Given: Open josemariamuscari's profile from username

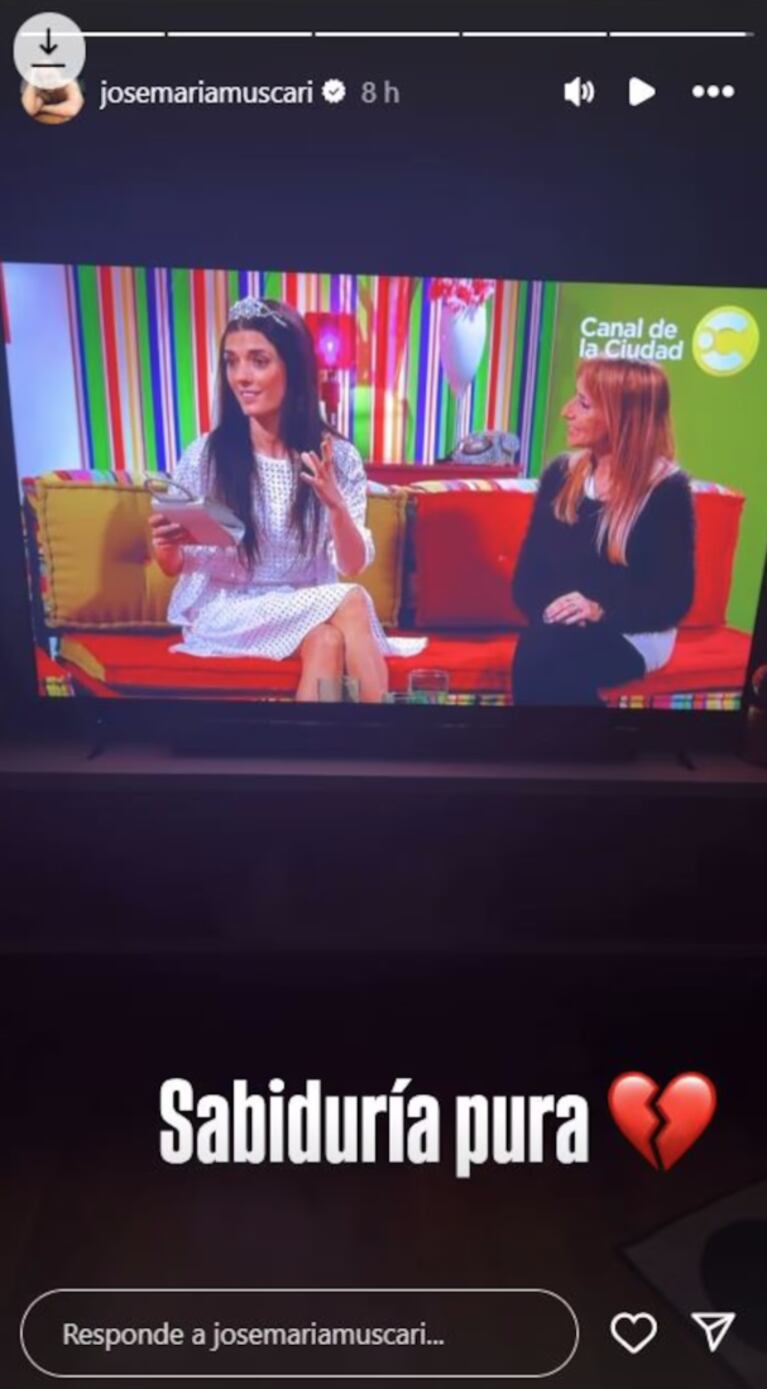Looking at the screenshot, I should (x=206, y=93).
